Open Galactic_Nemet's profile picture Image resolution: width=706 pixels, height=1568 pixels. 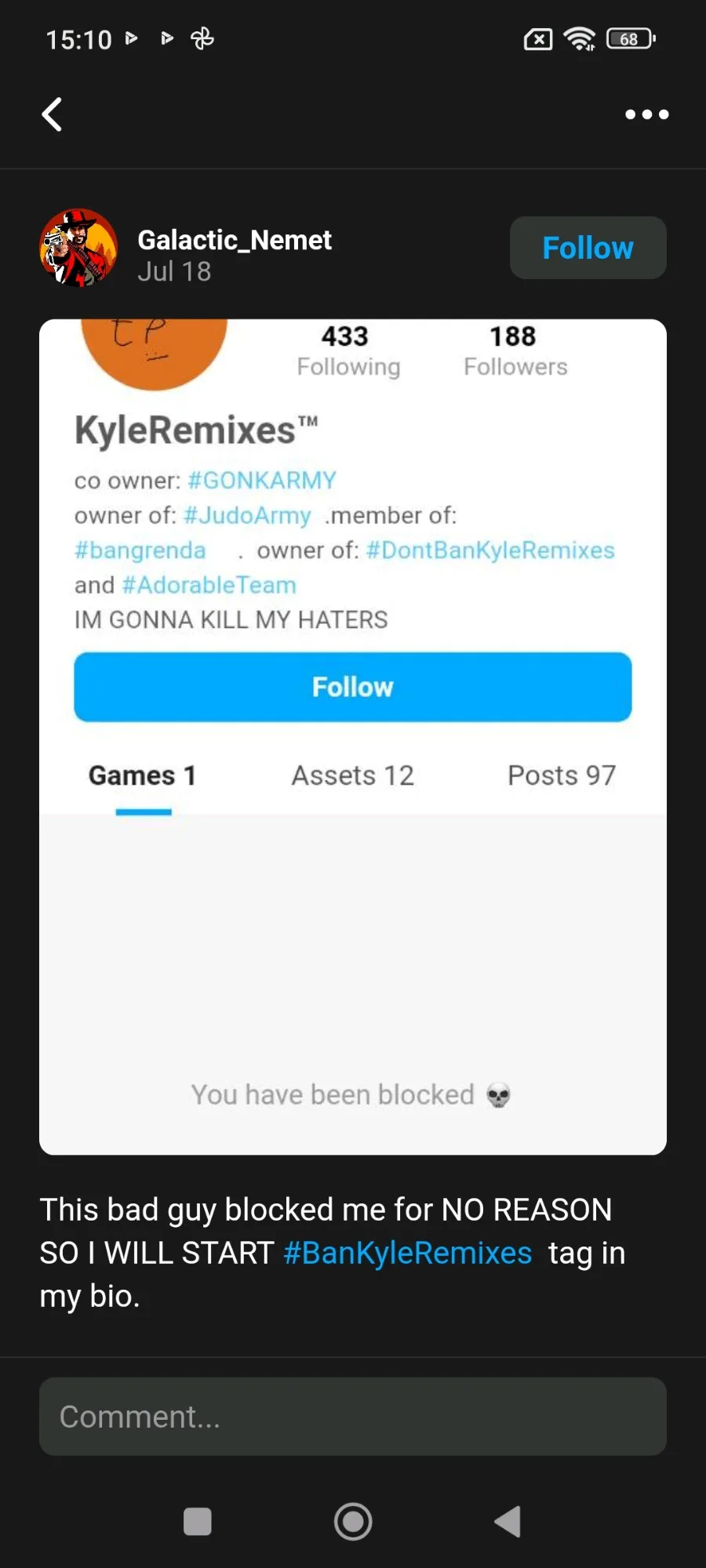point(78,248)
